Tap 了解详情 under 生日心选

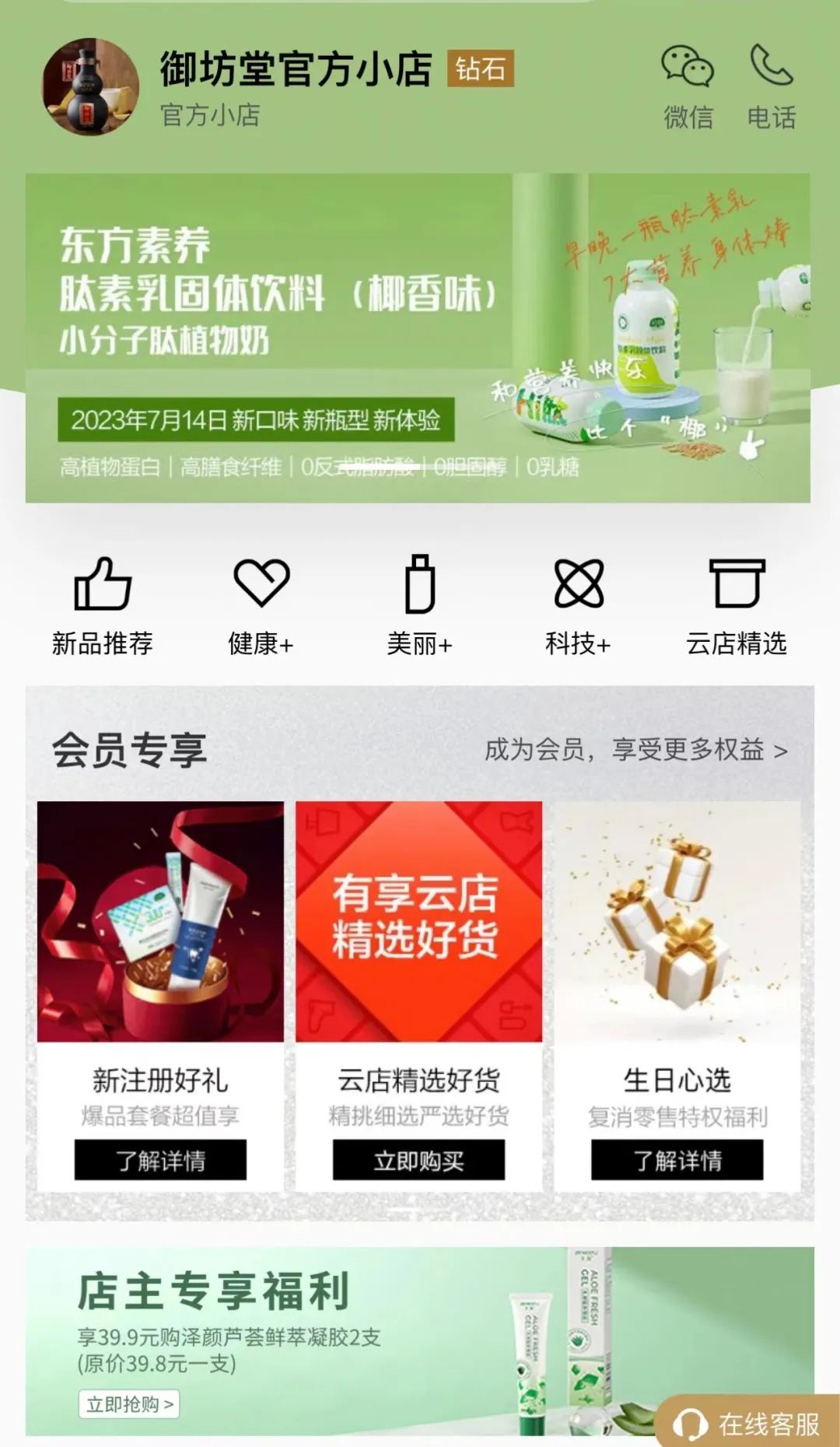677,1160
